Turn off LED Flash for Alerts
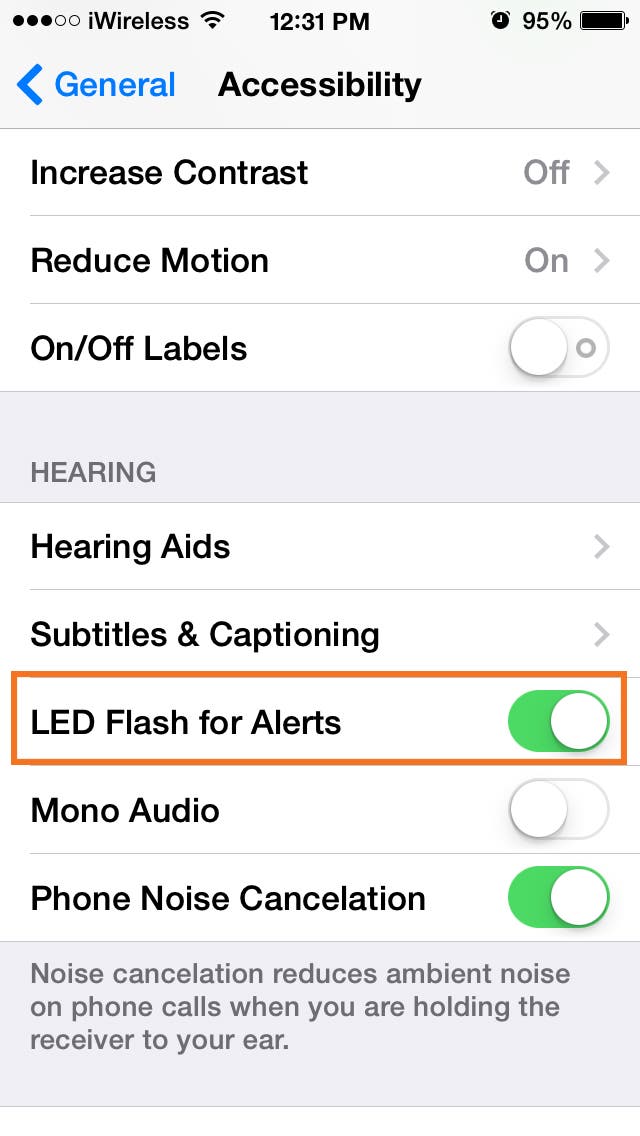 [559, 722]
